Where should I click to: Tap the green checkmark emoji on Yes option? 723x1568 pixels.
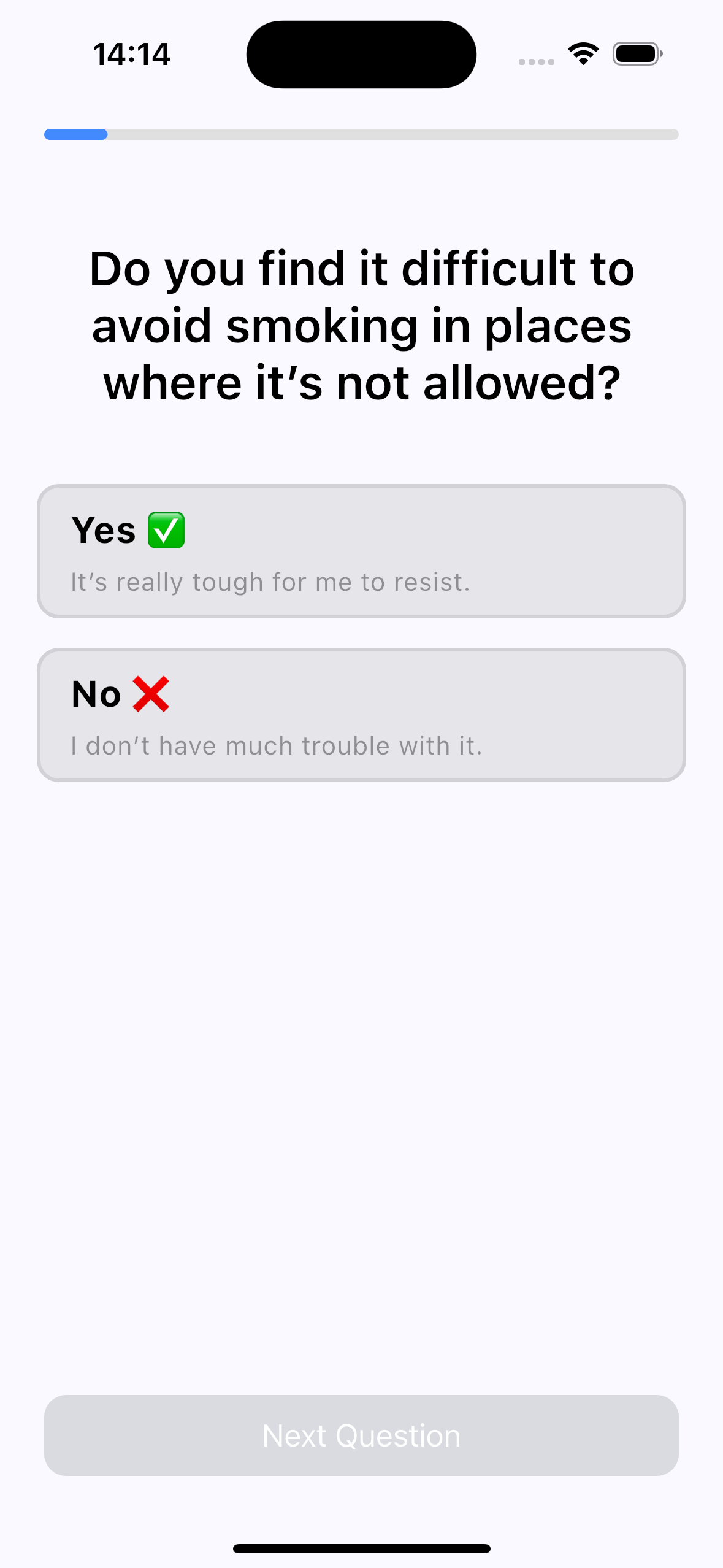[x=167, y=531]
